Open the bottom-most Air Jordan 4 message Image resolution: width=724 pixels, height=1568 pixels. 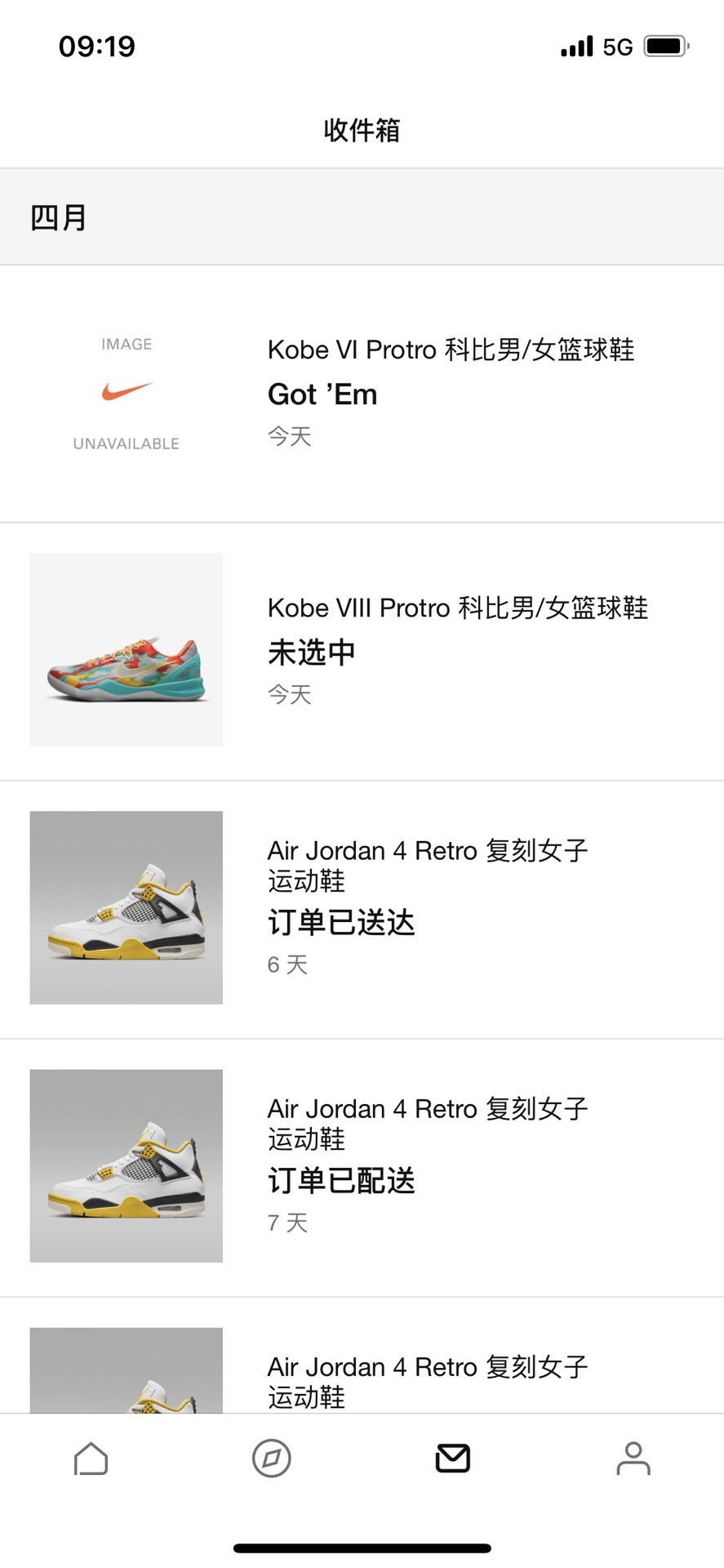click(429, 1380)
